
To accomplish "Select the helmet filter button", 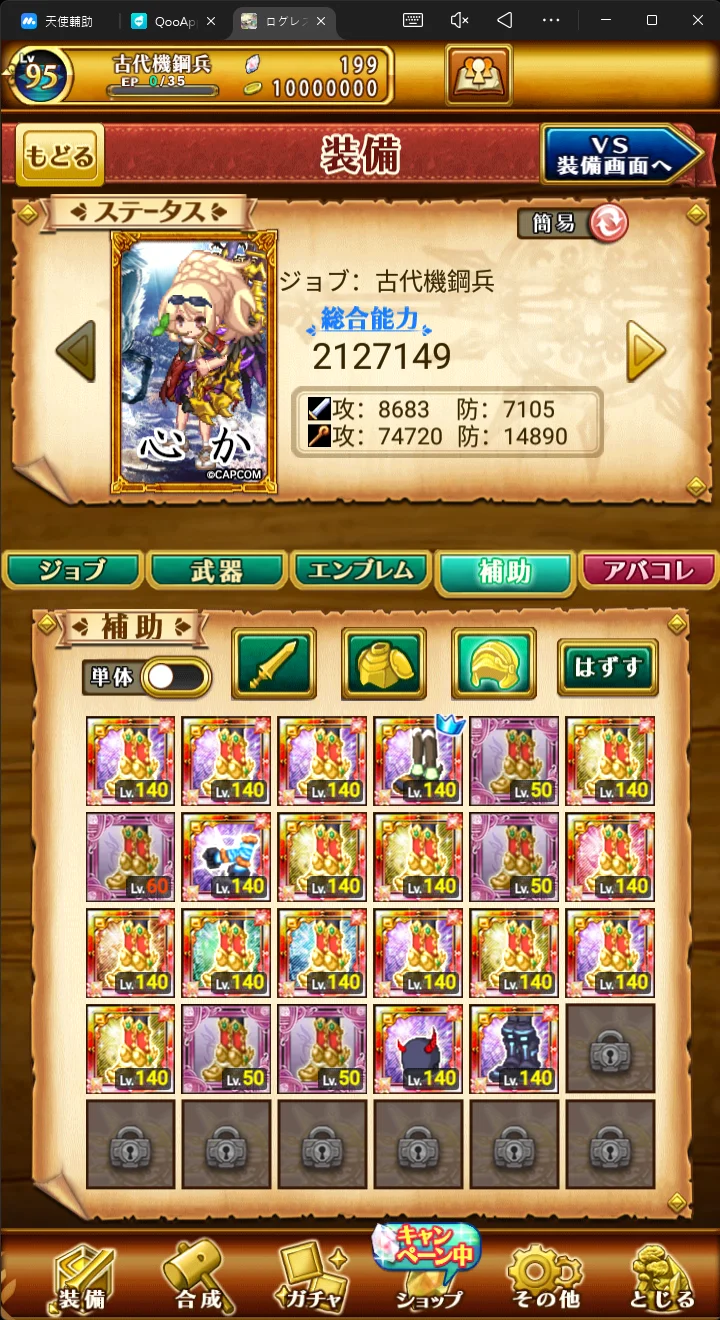I will pyautogui.click(x=494, y=663).
